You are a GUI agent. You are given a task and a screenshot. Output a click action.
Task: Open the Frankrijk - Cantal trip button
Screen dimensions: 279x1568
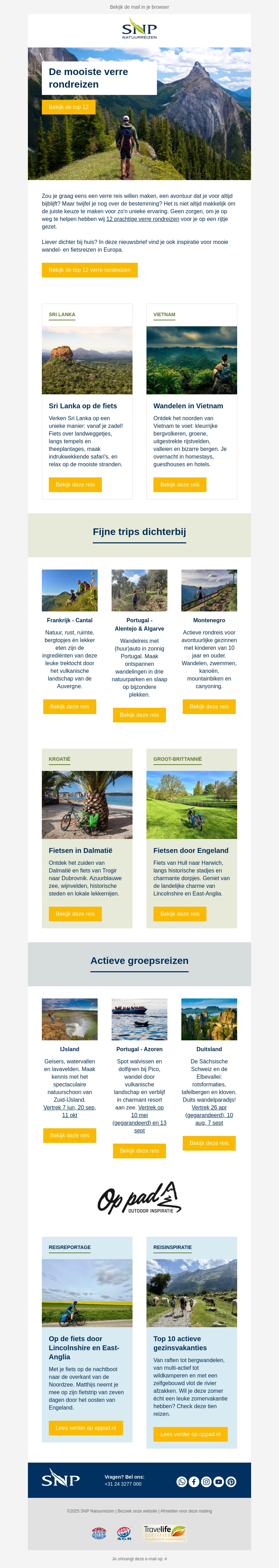(x=69, y=707)
